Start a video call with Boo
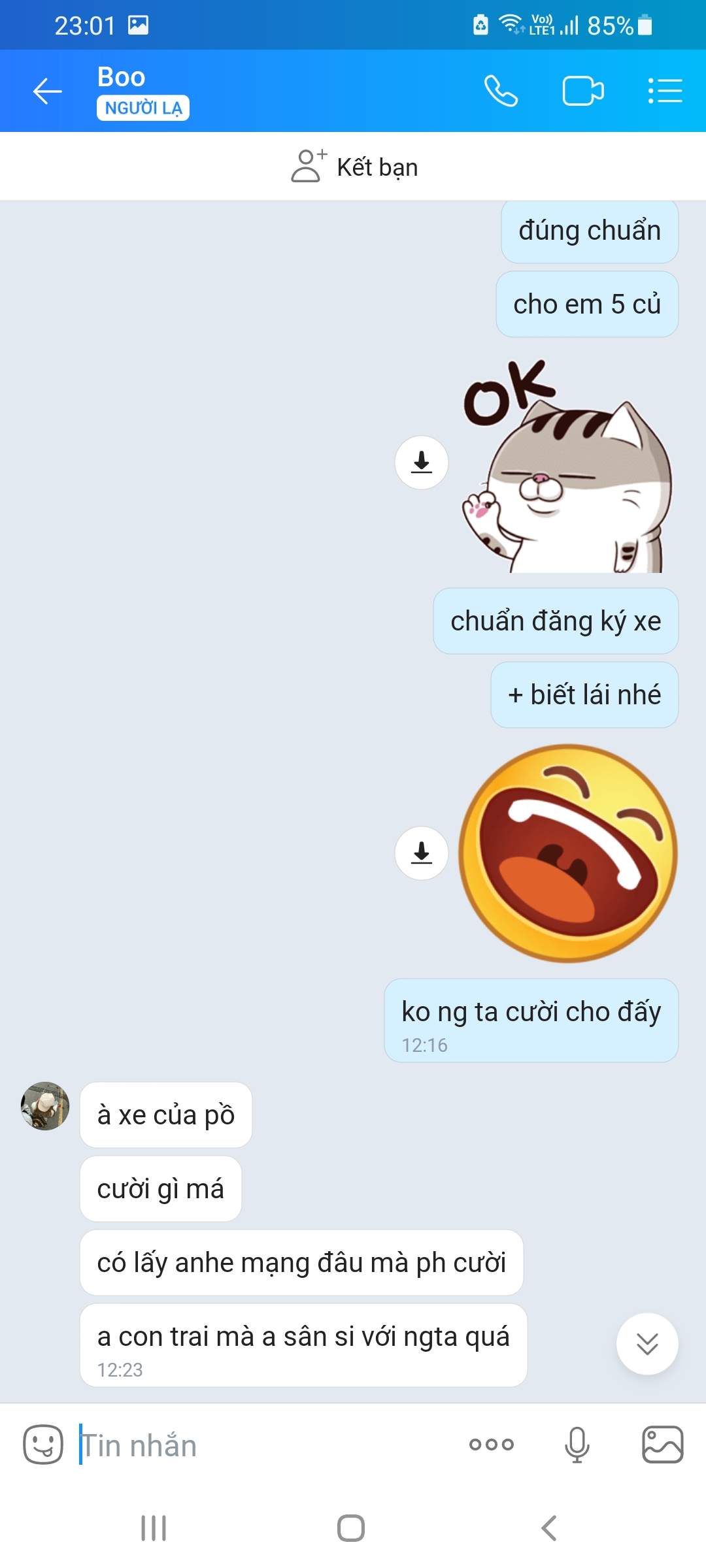This screenshot has width=706, height=1568. [583, 91]
